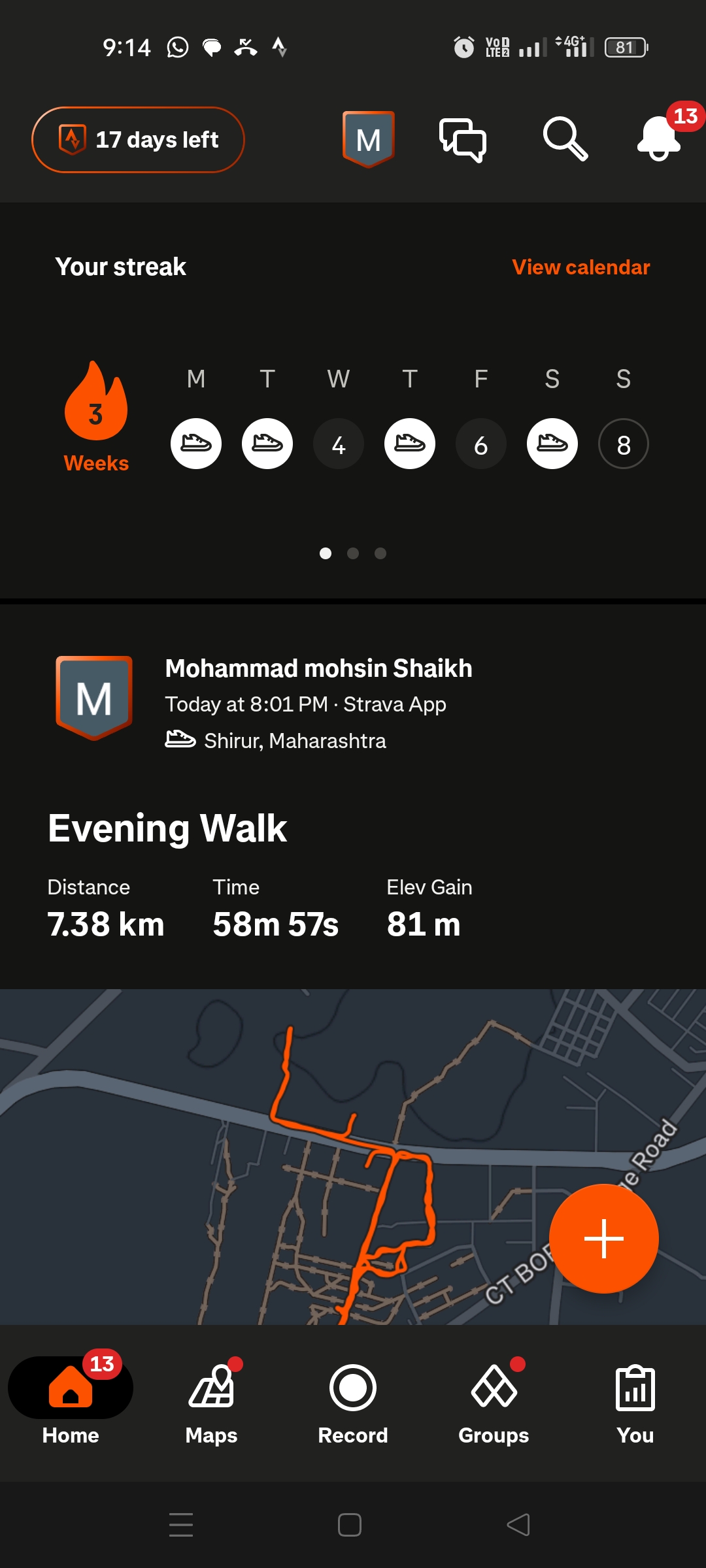The image size is (706, 1568).
Task: Open the Evening Walk activity
Action: tap(167, 828)
